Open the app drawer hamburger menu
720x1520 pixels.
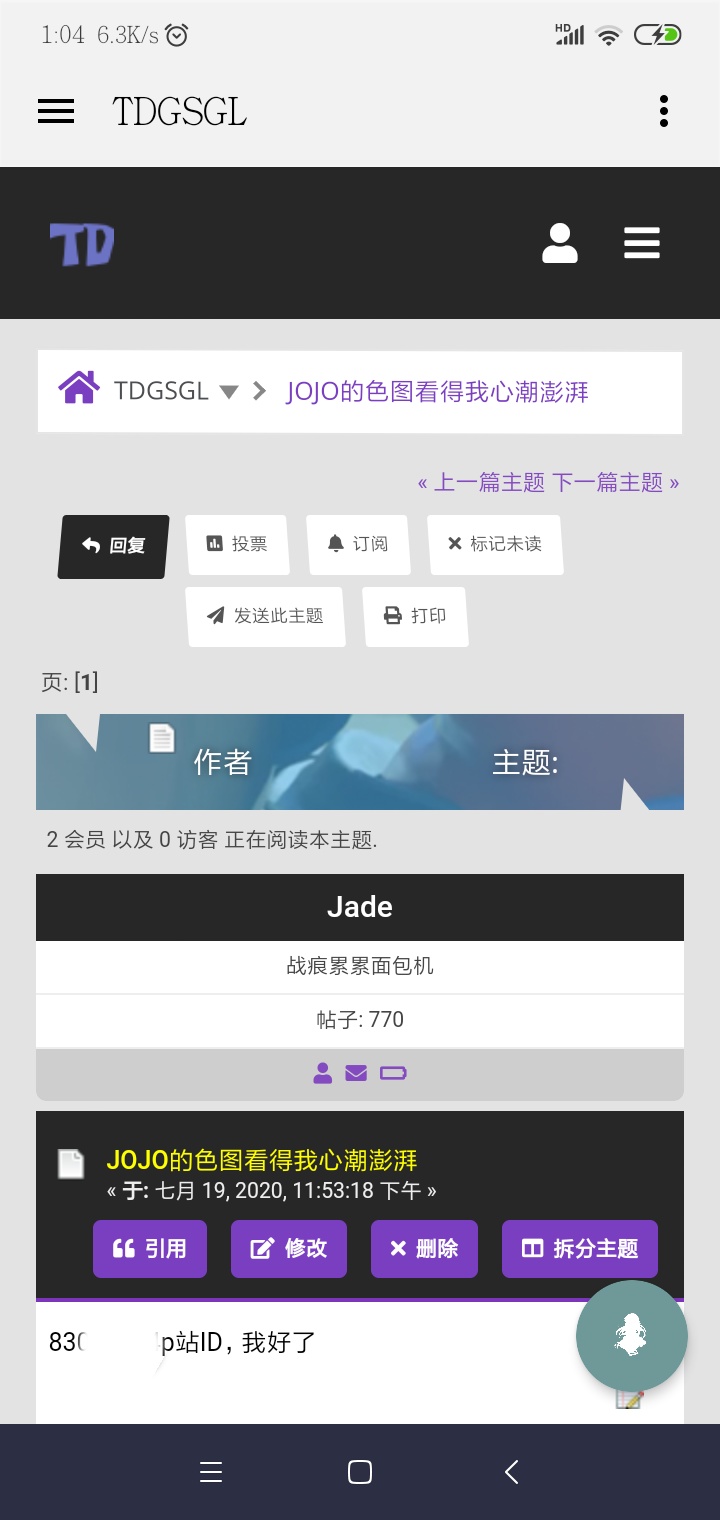[x=56, y=111]
